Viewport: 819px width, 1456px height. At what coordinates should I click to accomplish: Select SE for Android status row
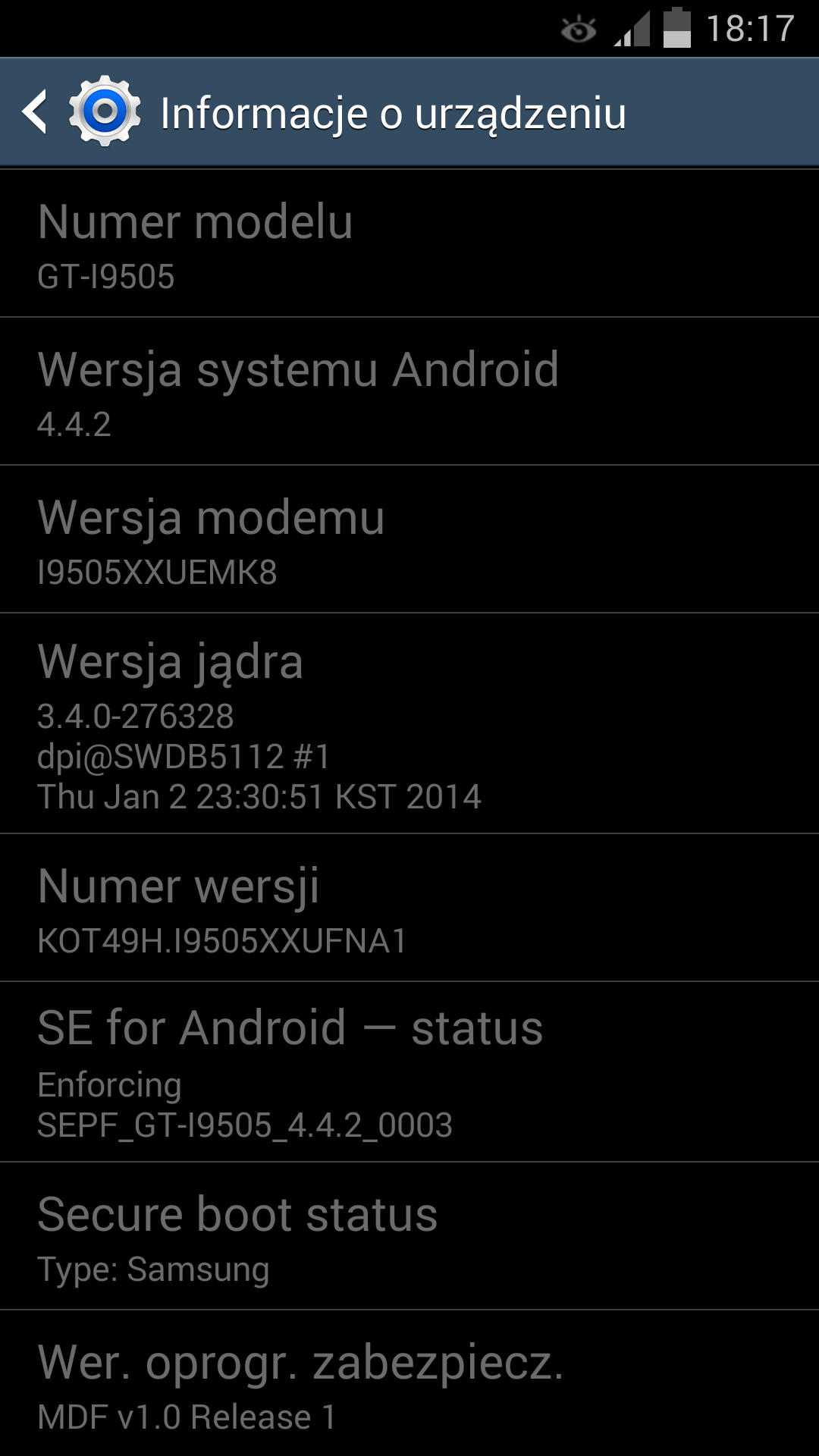click(x=409, y=1072)
